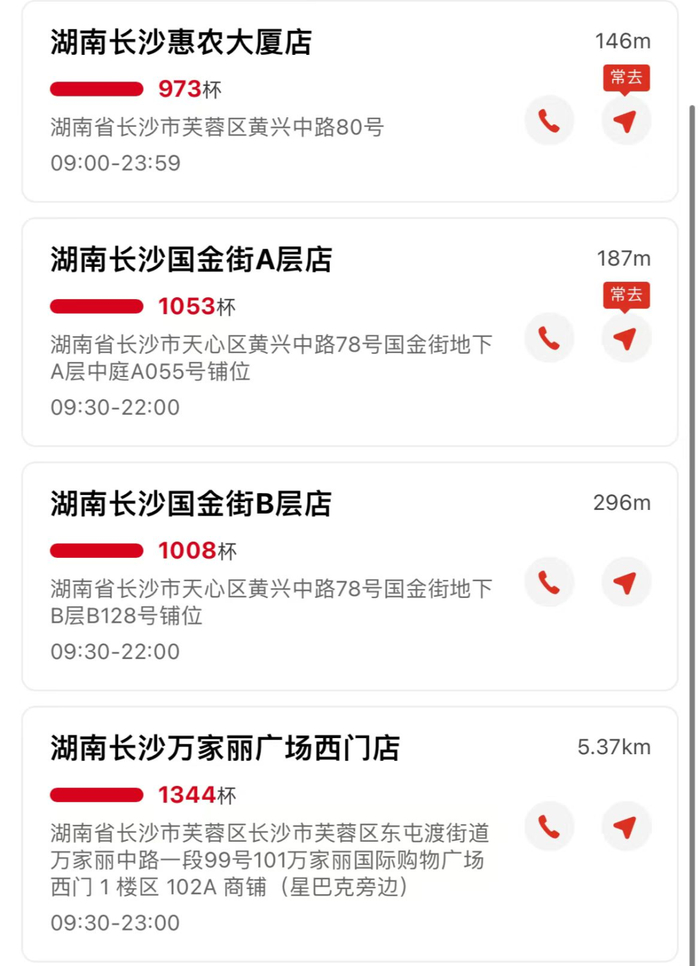Navigate to 湖南长沙惠农大厦店
700x966 pixels.
click(626, 121)
